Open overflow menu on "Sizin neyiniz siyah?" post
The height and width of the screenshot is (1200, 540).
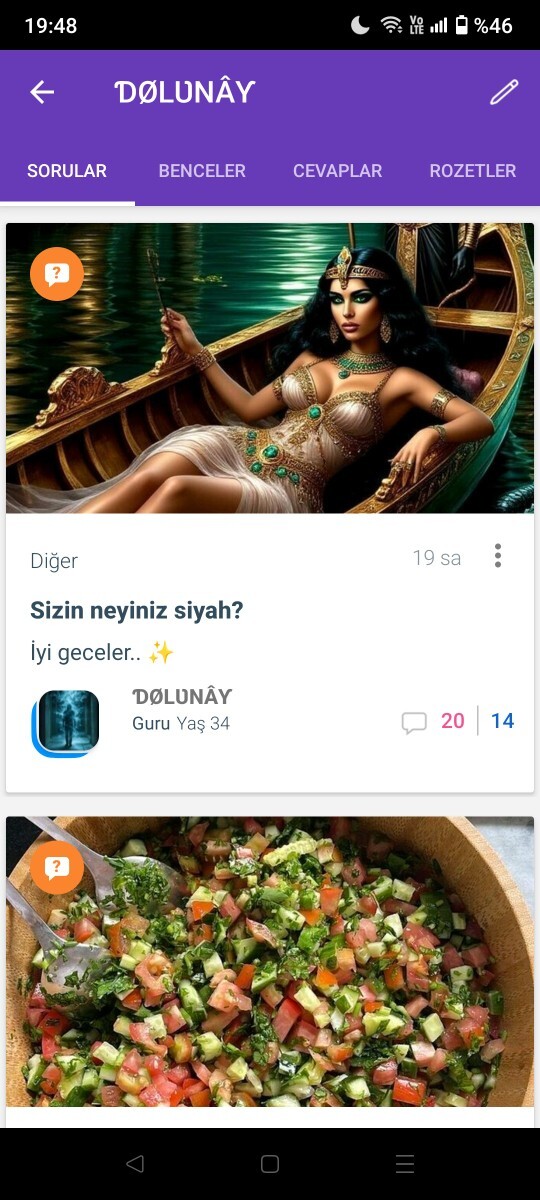pos(498,557)
